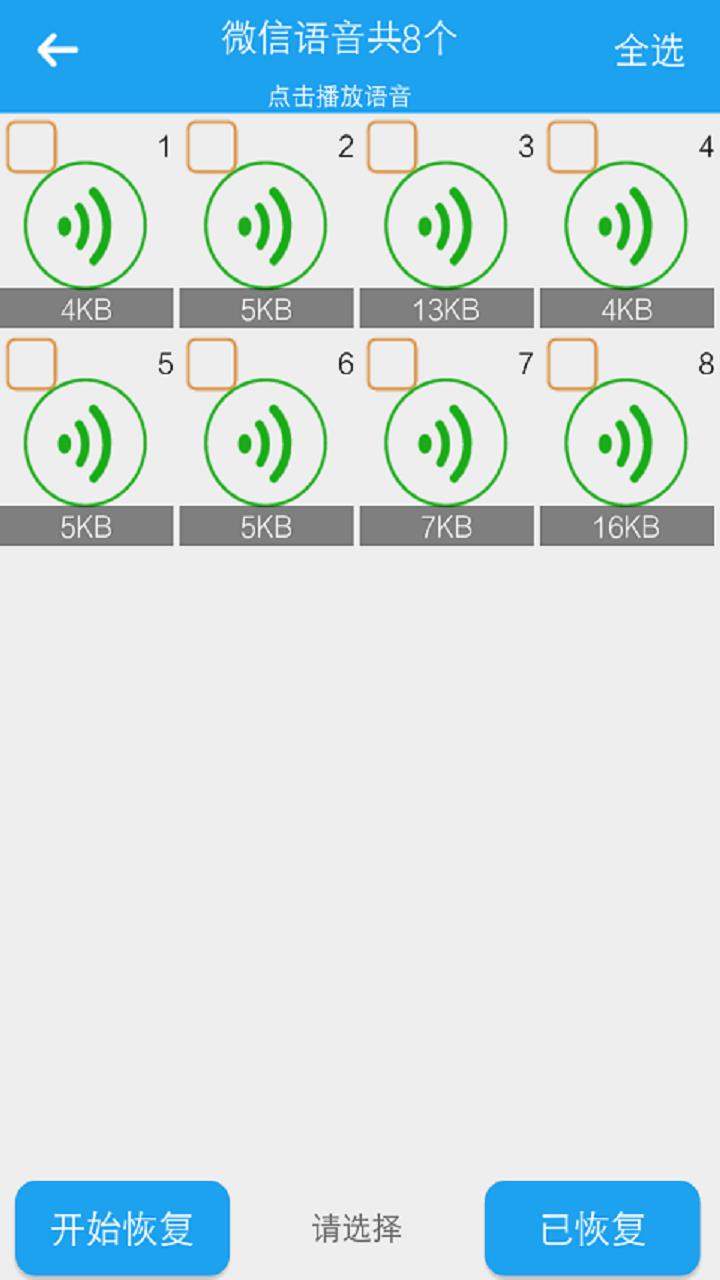Screen dimensions: 720x1280
Task: Play the 16KB voice message
Action: click(x=626, y=442)
